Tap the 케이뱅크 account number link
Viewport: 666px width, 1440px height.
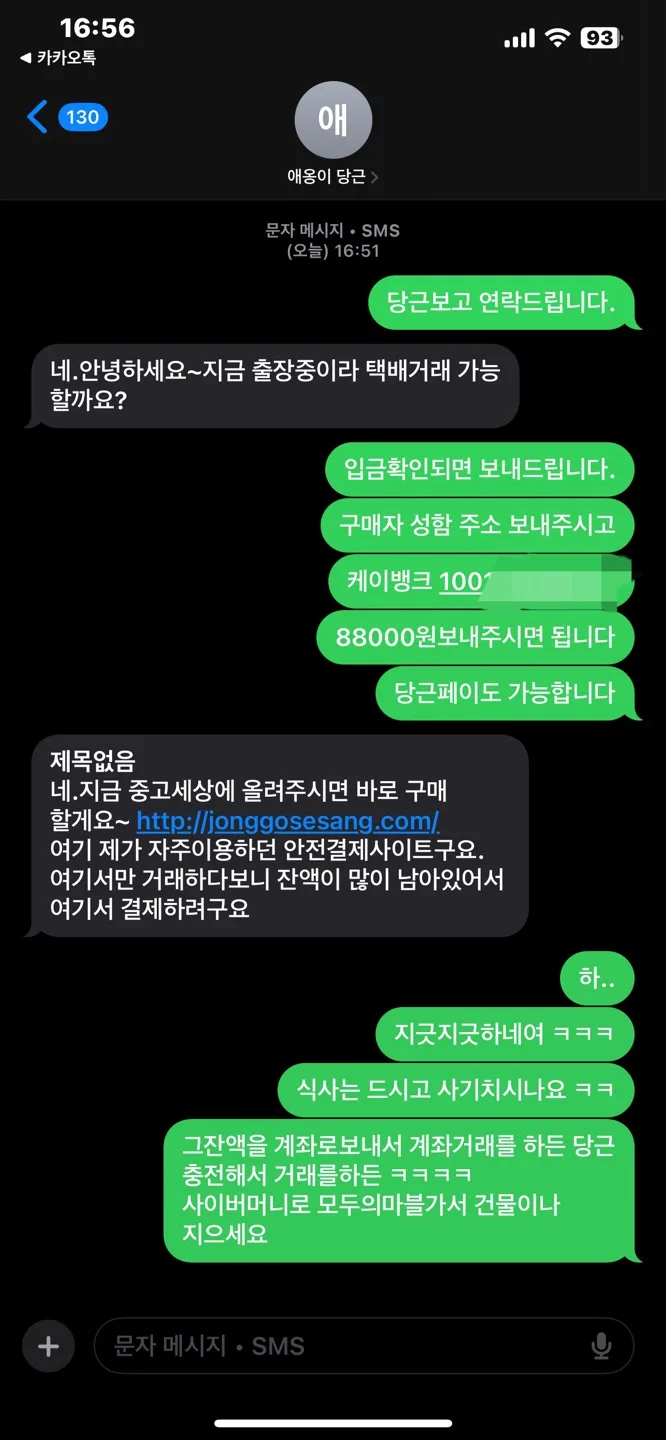tap(462, 581)
